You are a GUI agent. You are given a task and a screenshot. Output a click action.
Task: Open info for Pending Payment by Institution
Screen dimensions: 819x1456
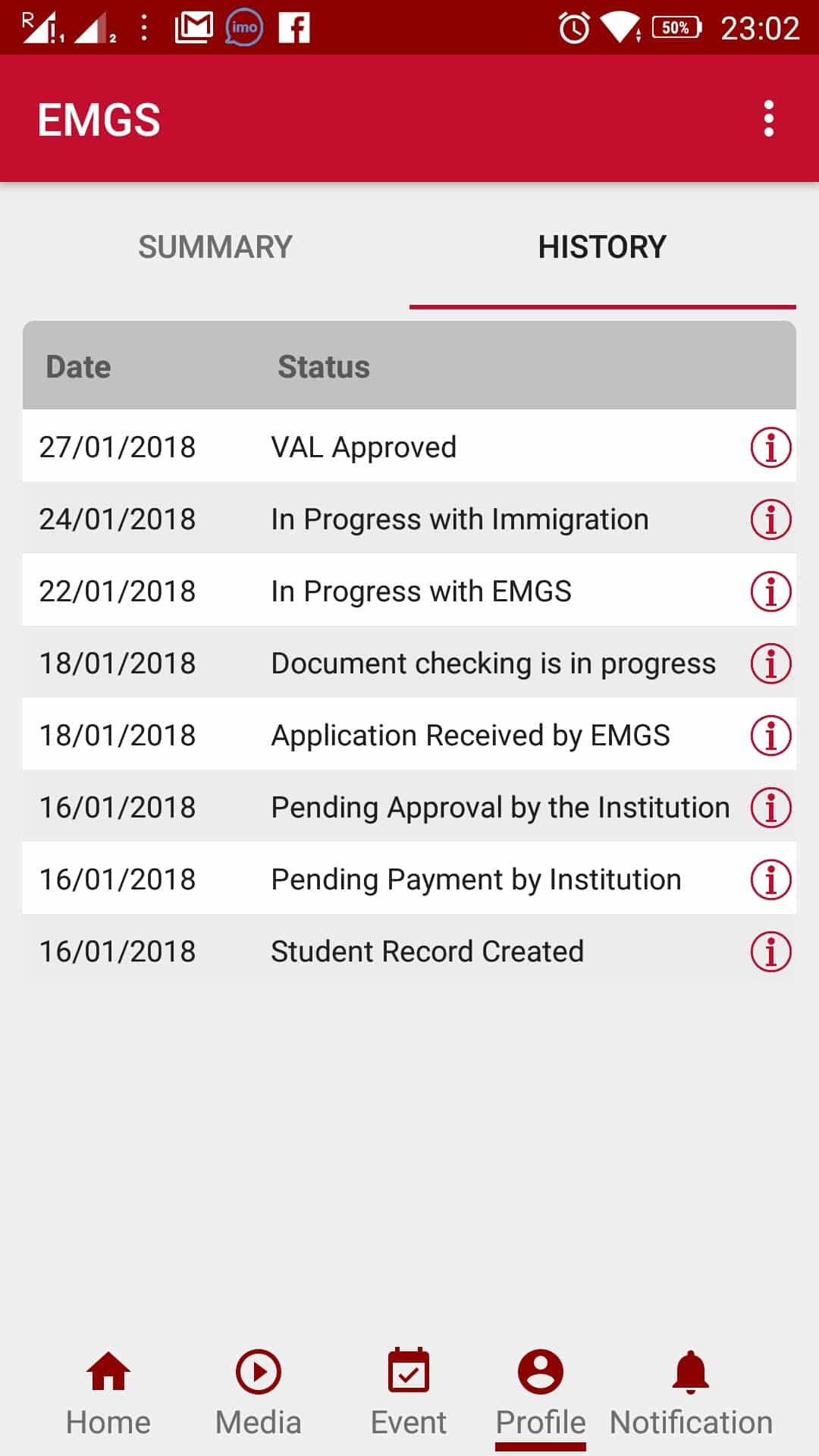coord(770,880)
